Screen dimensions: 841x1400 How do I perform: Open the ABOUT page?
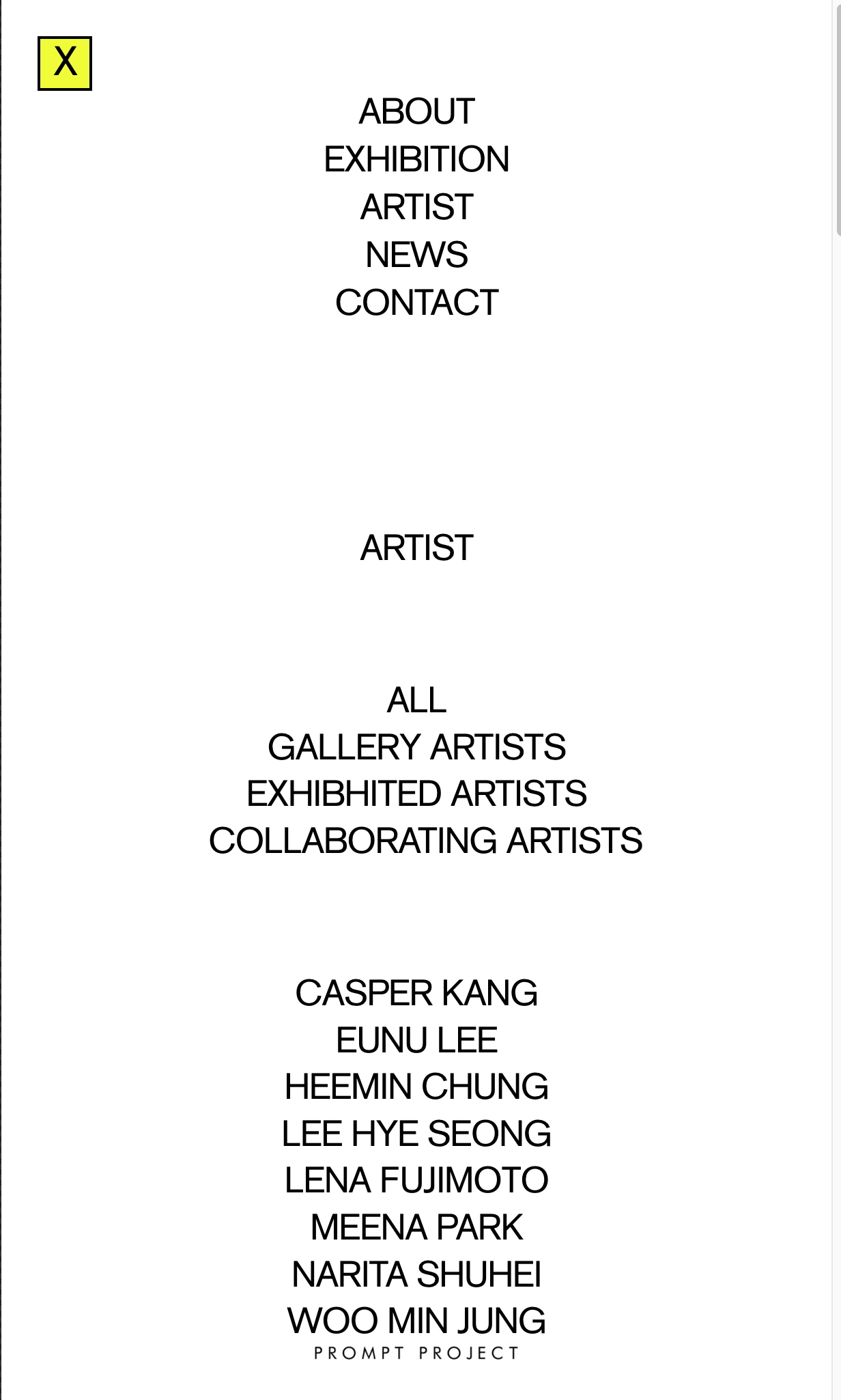pos(416,111)
